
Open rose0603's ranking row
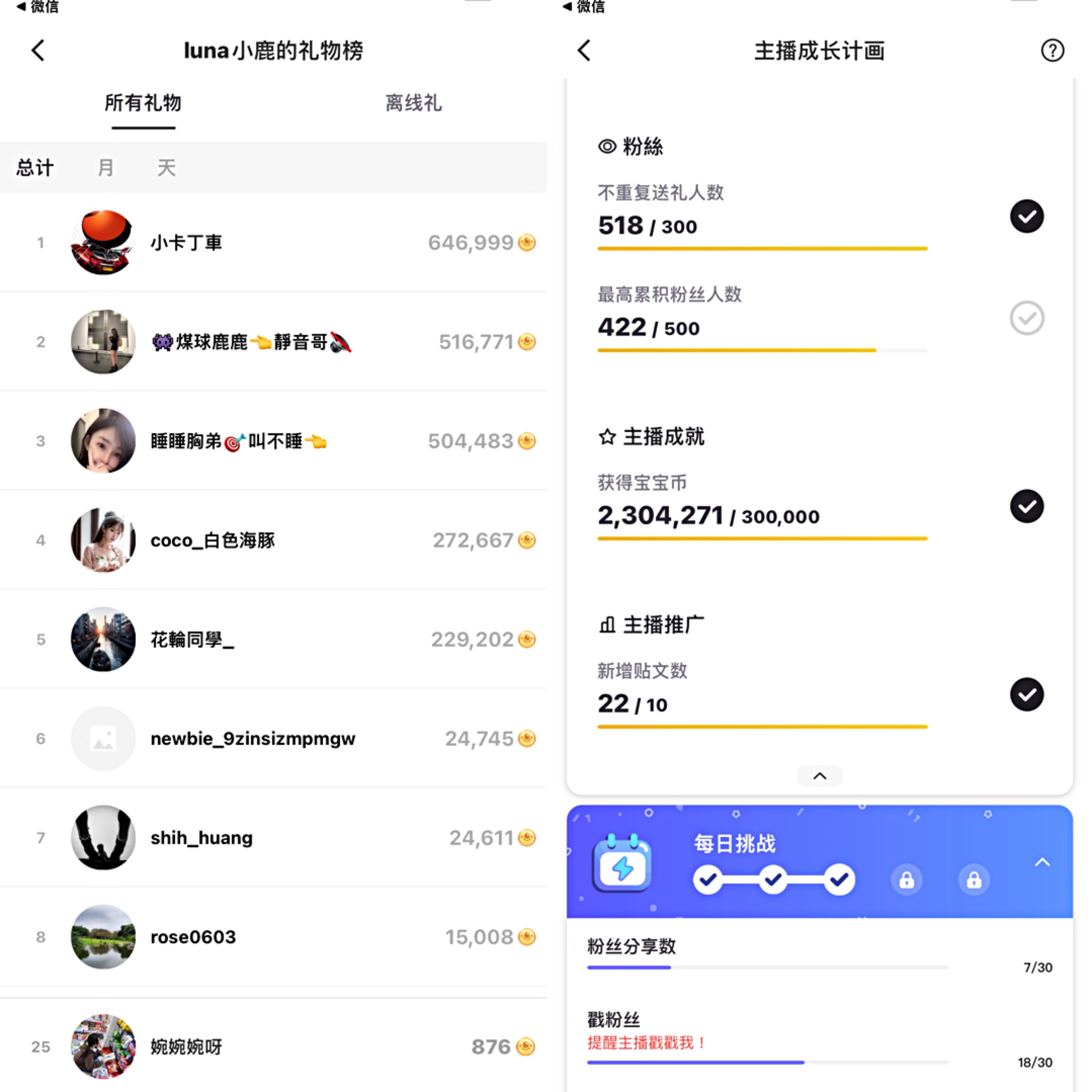click(x=274, y=937)
